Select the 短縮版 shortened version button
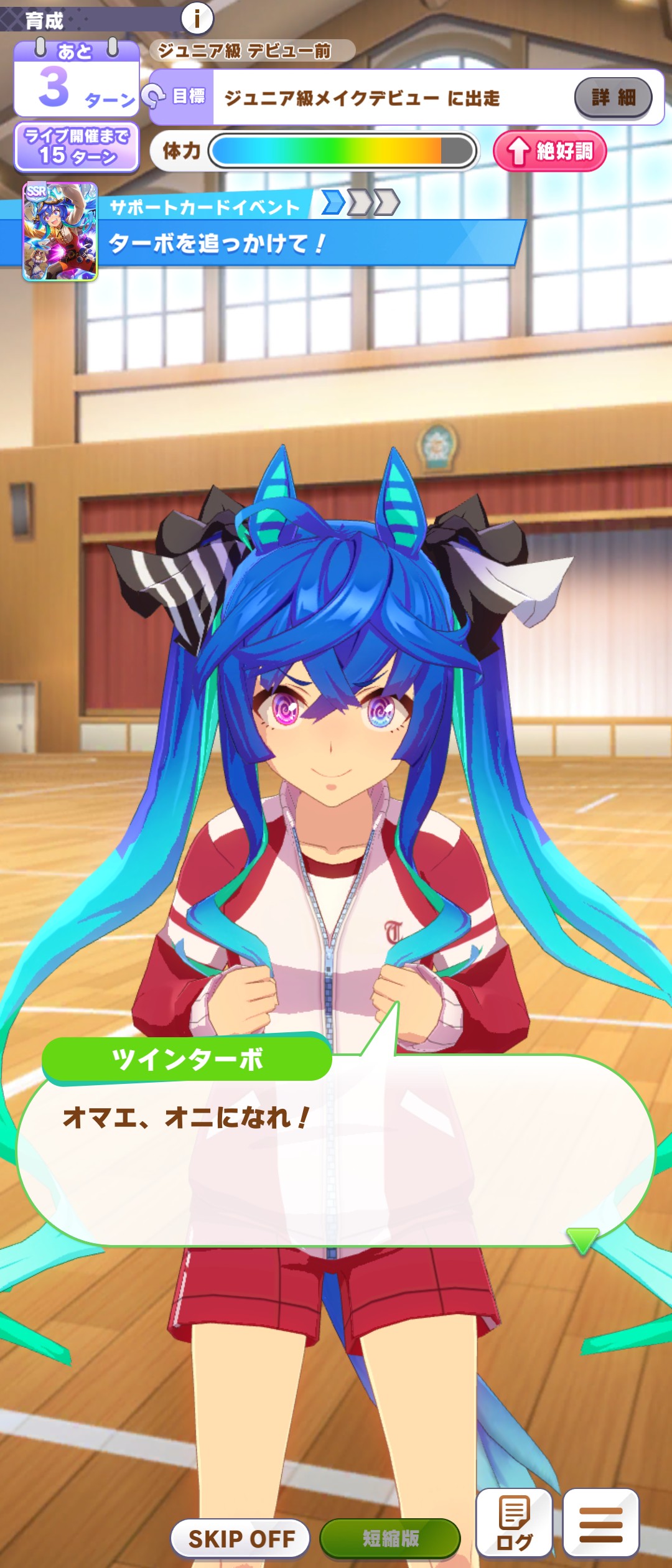This screenshot has width=672, height=1568. tap(390, 1538)
